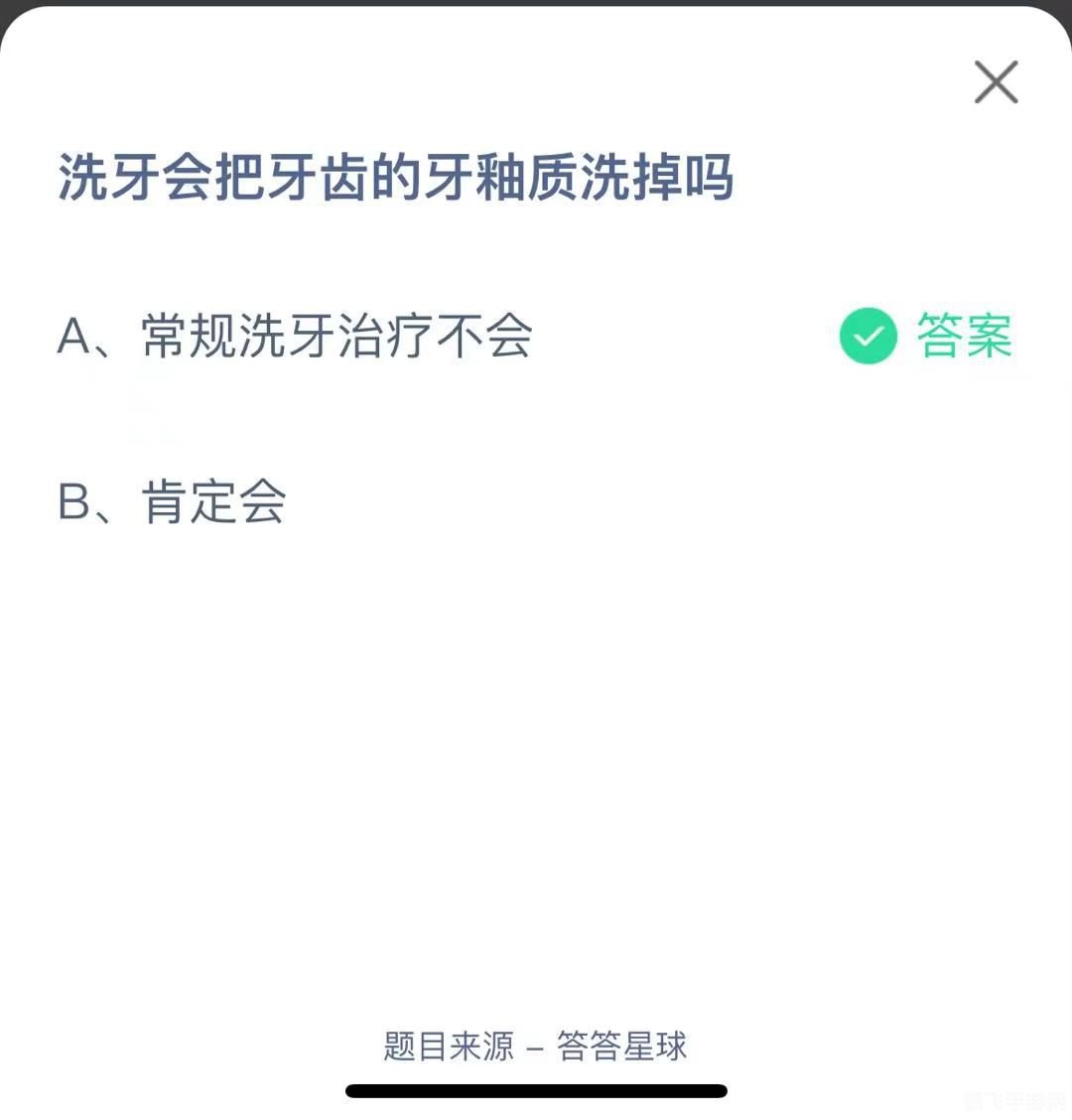Mark option A as your chosen answer
1072x1120 pixels.
click(298, 336)
